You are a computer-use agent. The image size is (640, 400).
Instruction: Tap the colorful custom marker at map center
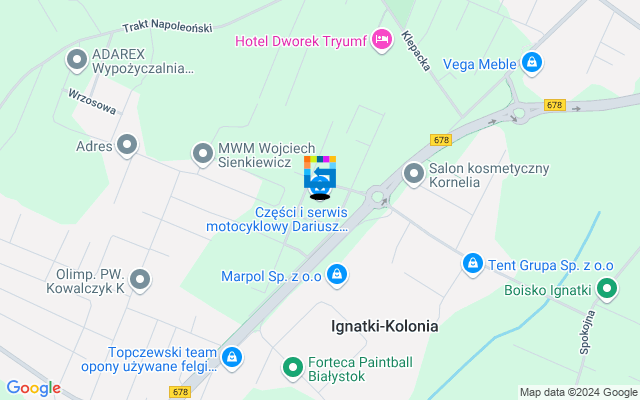pos(320,176)
